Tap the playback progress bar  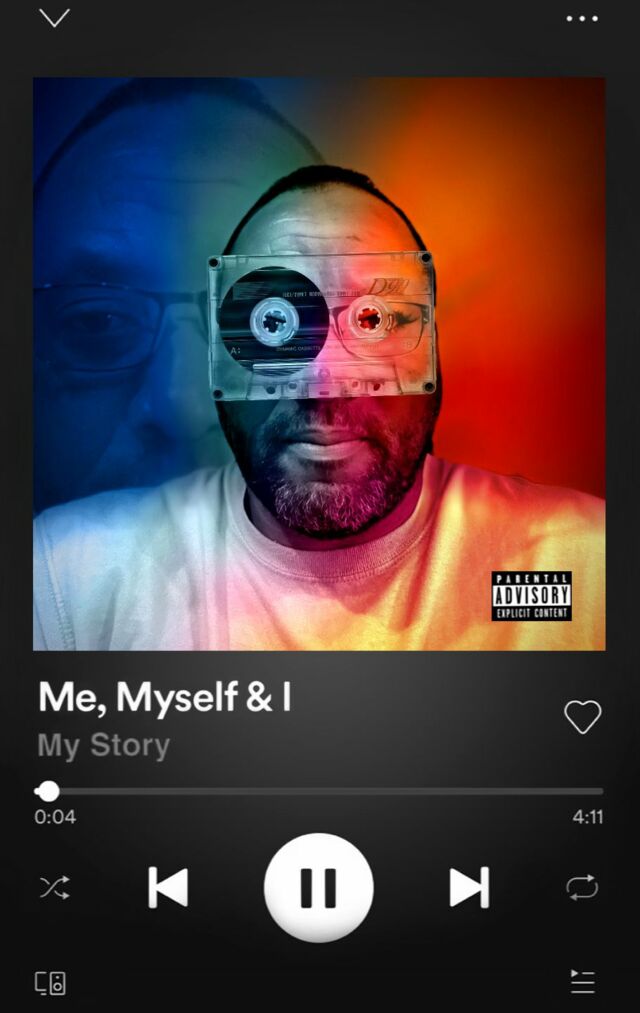pyautogui.click(x=320, y=791)
